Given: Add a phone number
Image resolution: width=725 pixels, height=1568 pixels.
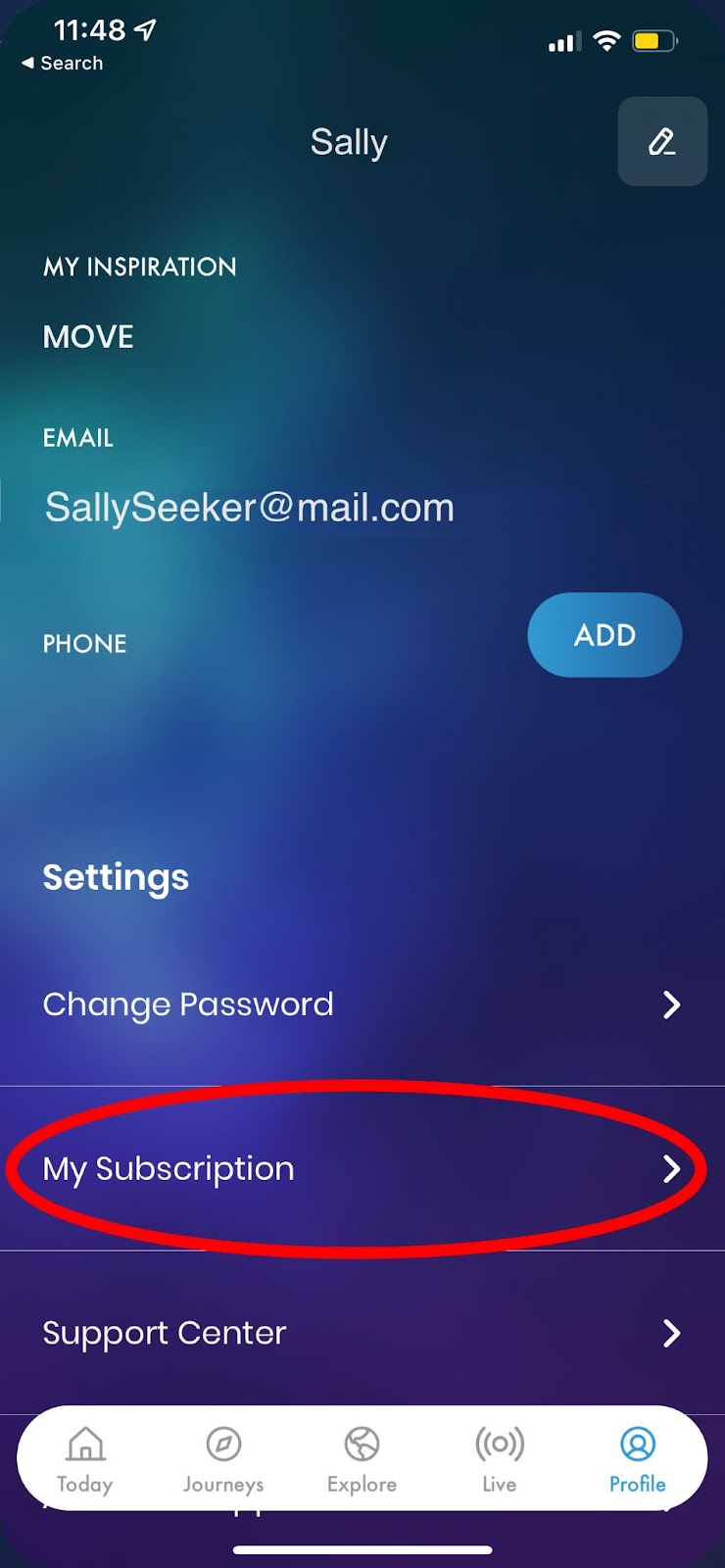Looking at the screenshot, I should [604, 635].
